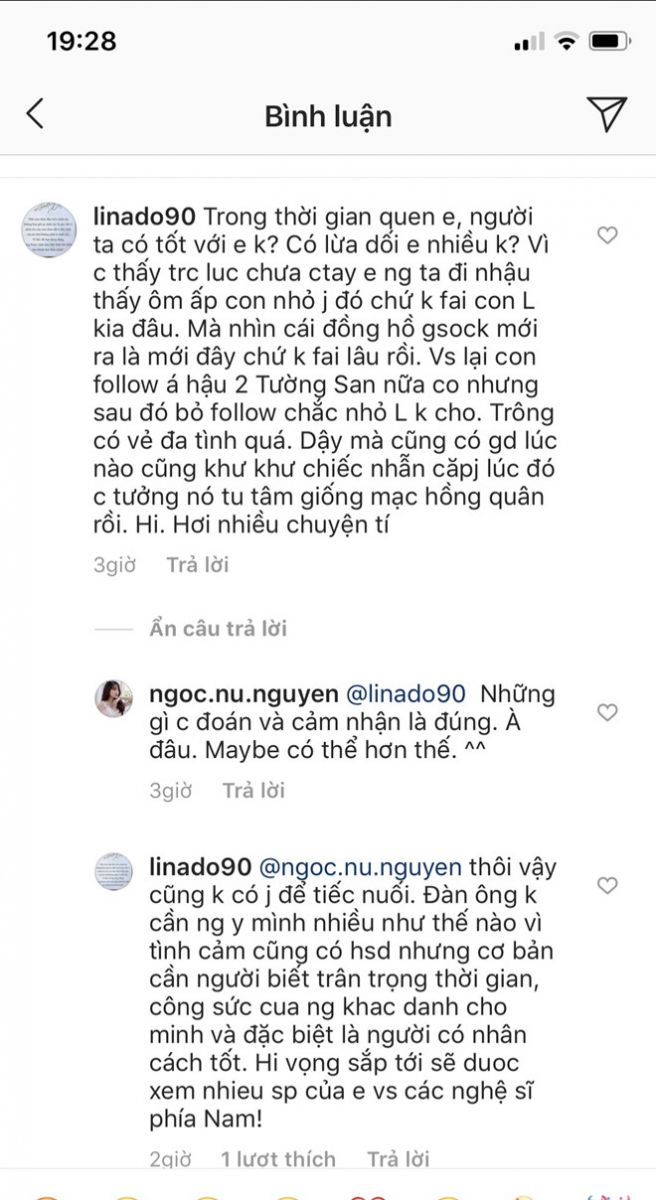Like linado90's reply about thôi vậy
This screenshot has height=1200, width=656.
coord(607,886)
